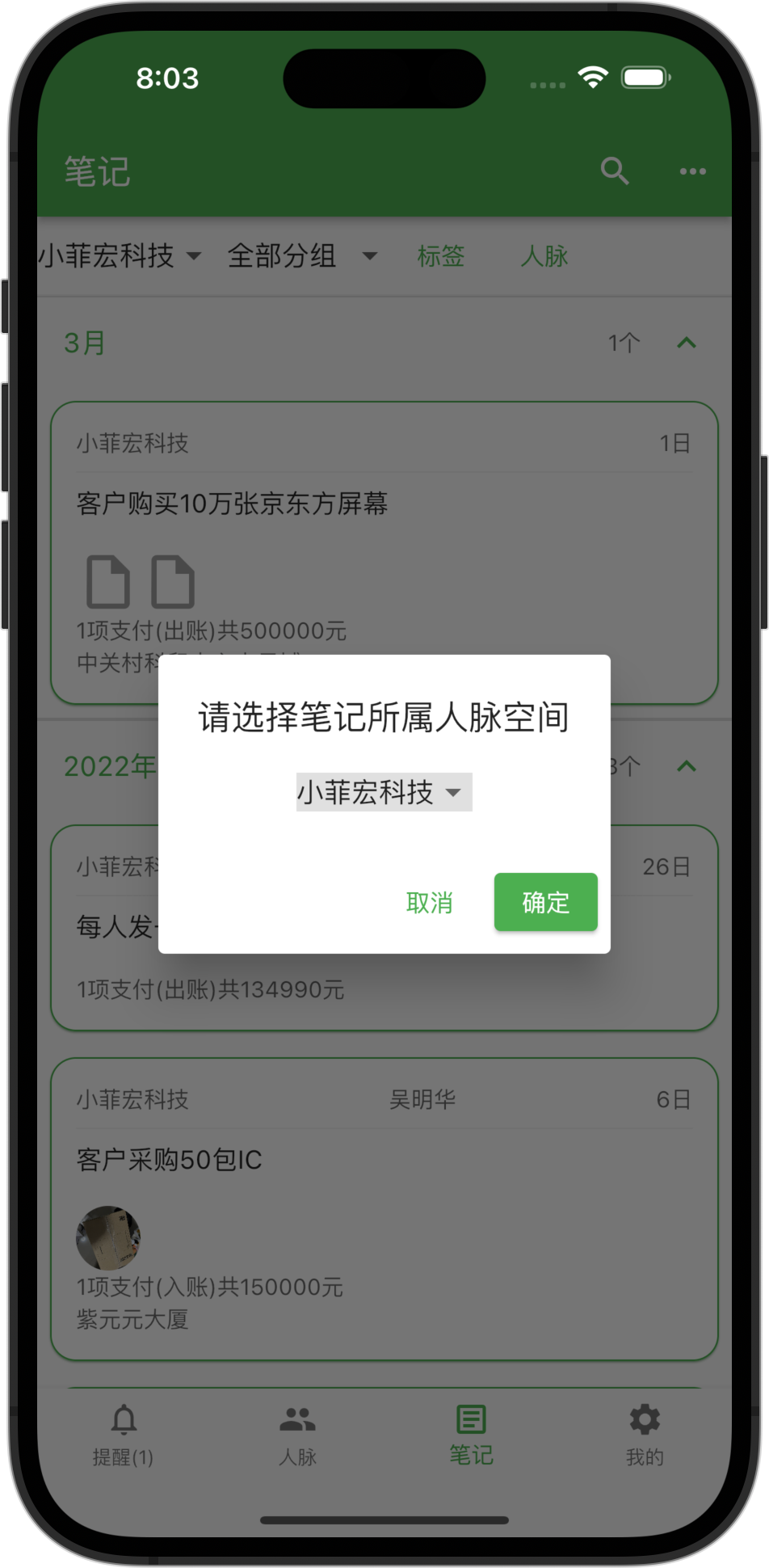Confirm selection with 确定 button
Screen dimensions: 769x1568
(x=545, y=902)
